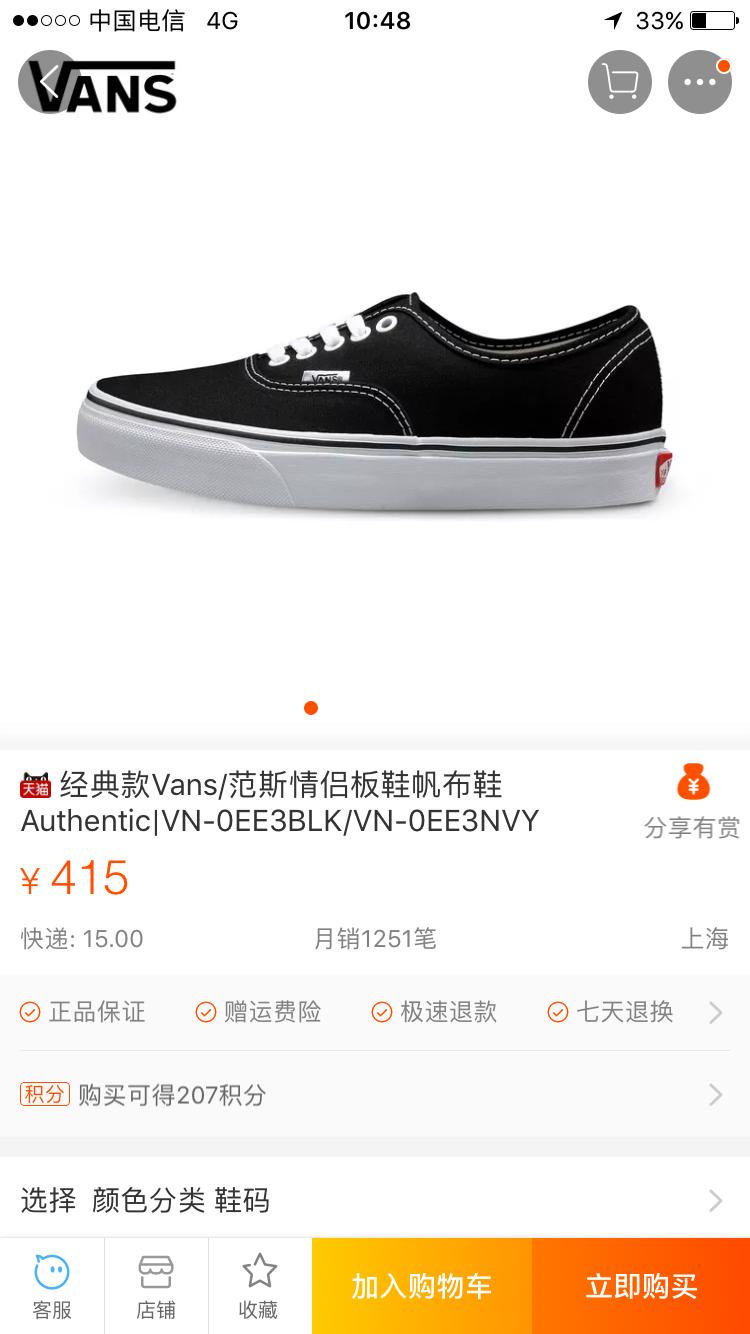Open the shopping cart icon
The width and height of the screenshot is (750, 1334).
(618, 82)
